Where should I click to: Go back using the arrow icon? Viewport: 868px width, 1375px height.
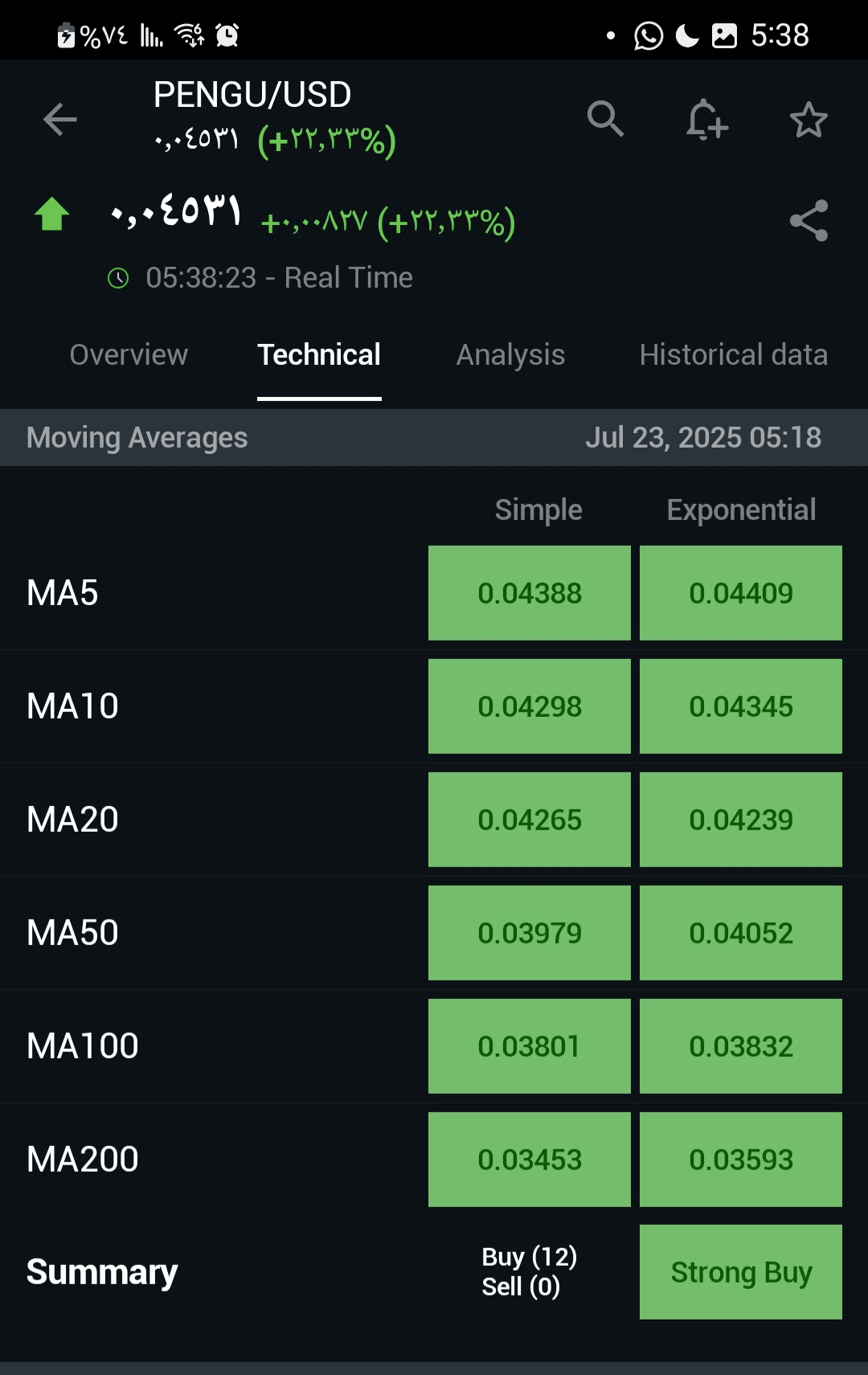[59, 120]
